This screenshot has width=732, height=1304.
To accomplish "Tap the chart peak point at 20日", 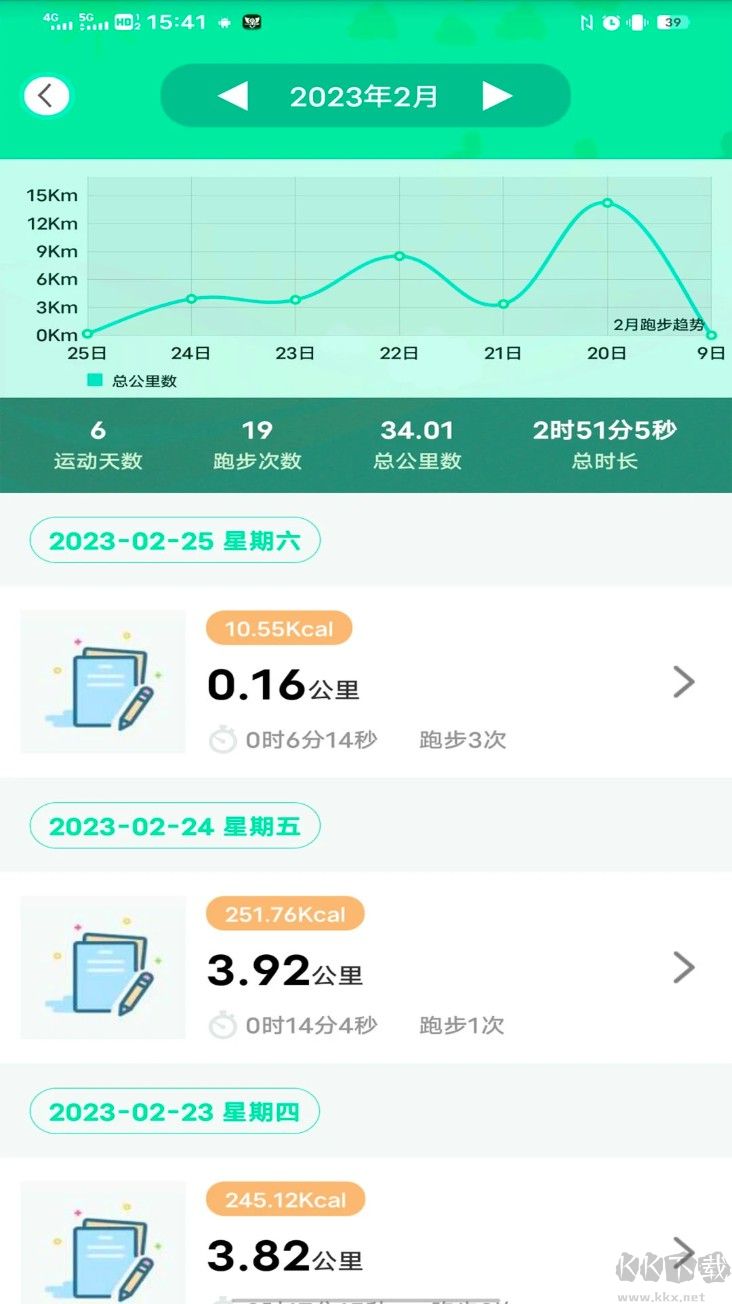I will (x=607, y=203).
